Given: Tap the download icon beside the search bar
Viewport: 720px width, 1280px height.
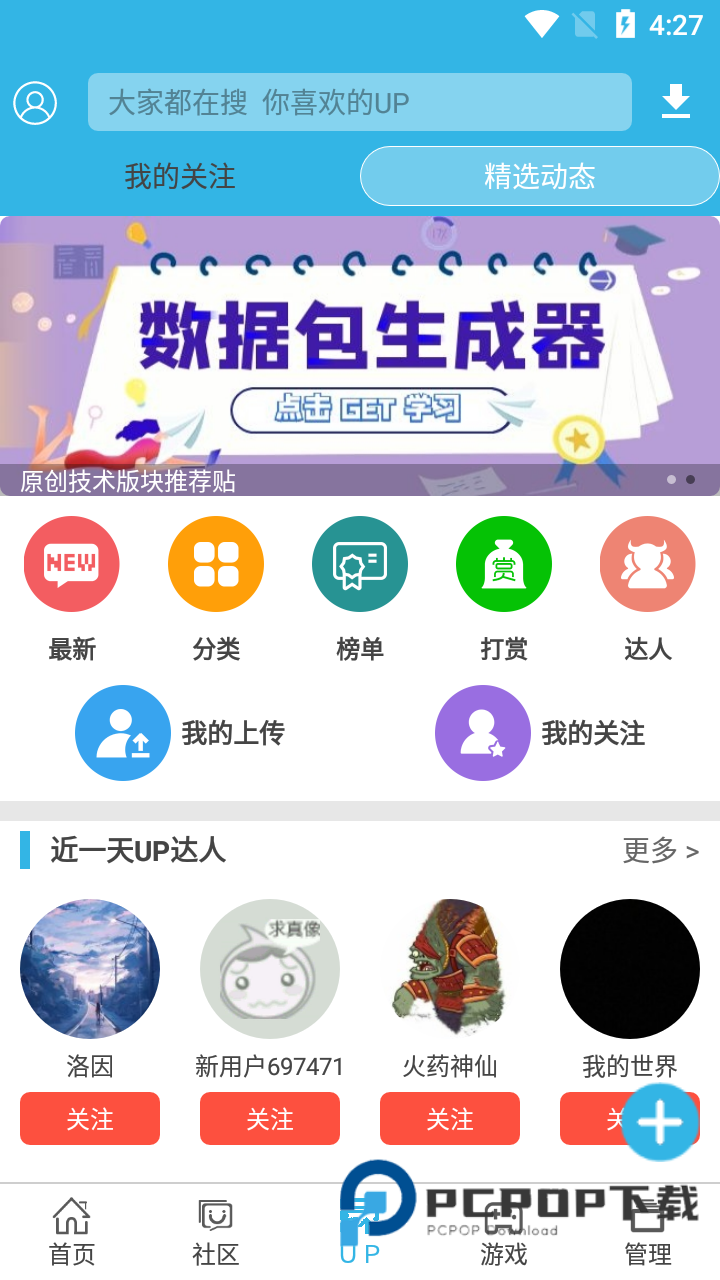Looking at the screenshot, I should (675, 102).
